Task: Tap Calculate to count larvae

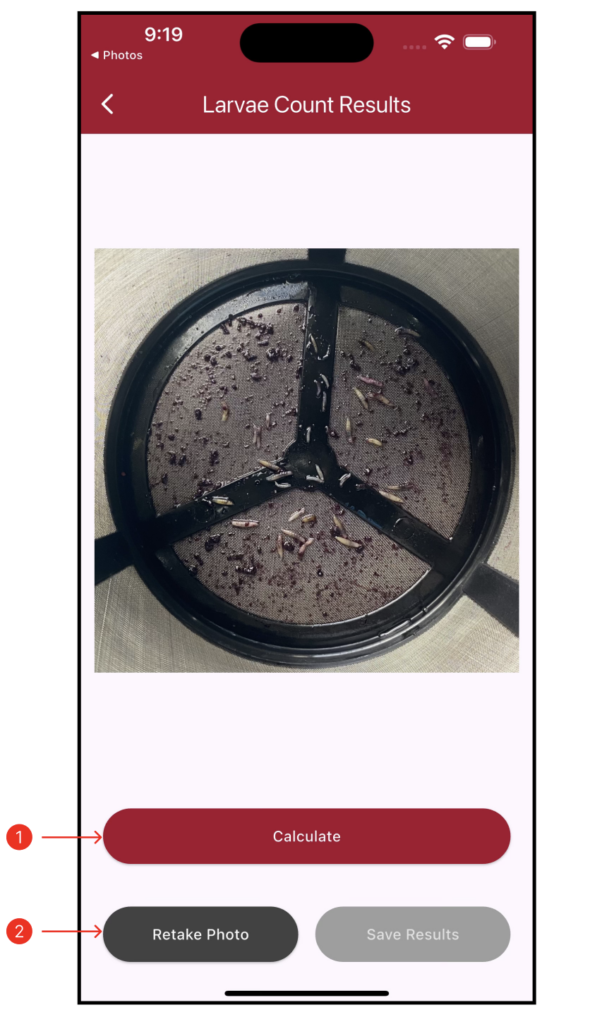Action: [306, 836]
